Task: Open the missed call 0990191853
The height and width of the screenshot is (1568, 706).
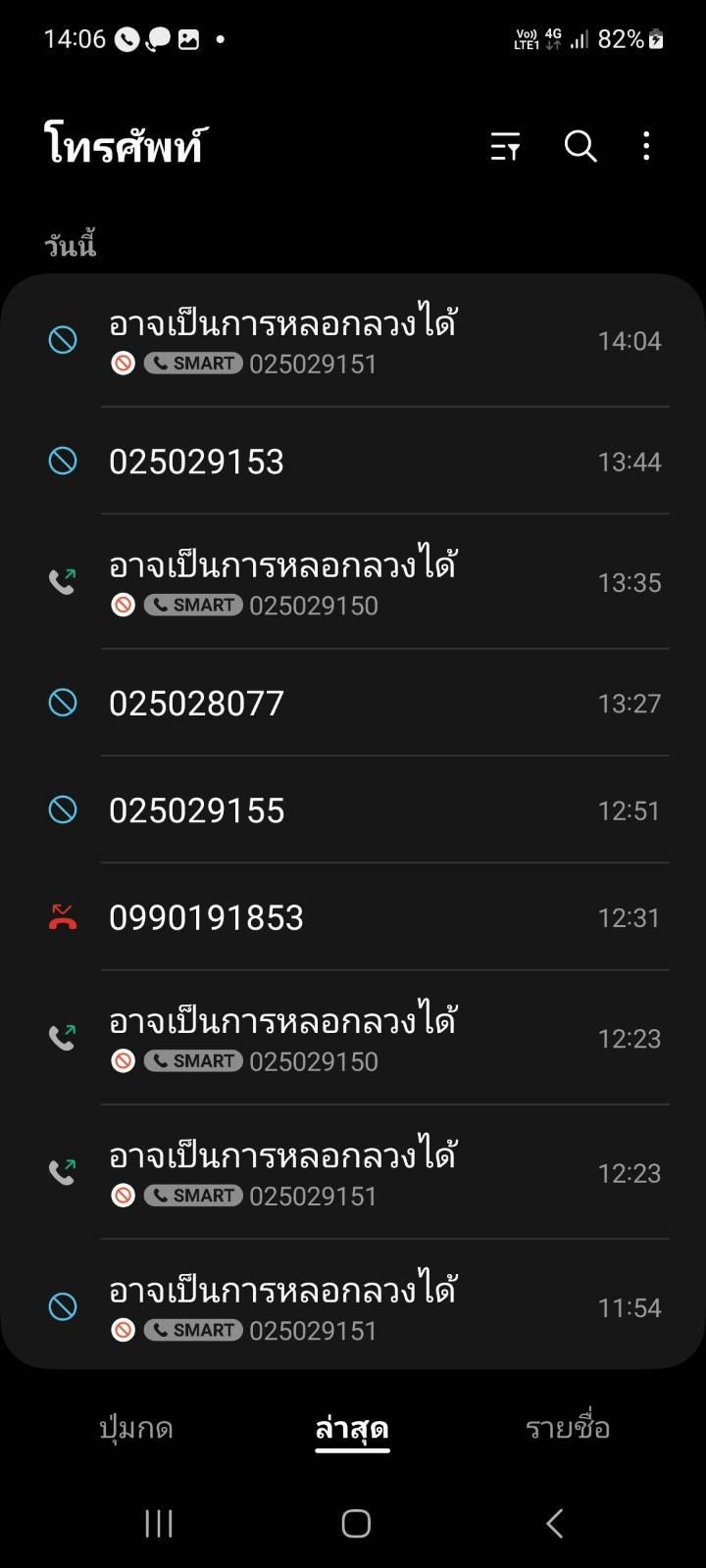Action: (x=353, y=917)
